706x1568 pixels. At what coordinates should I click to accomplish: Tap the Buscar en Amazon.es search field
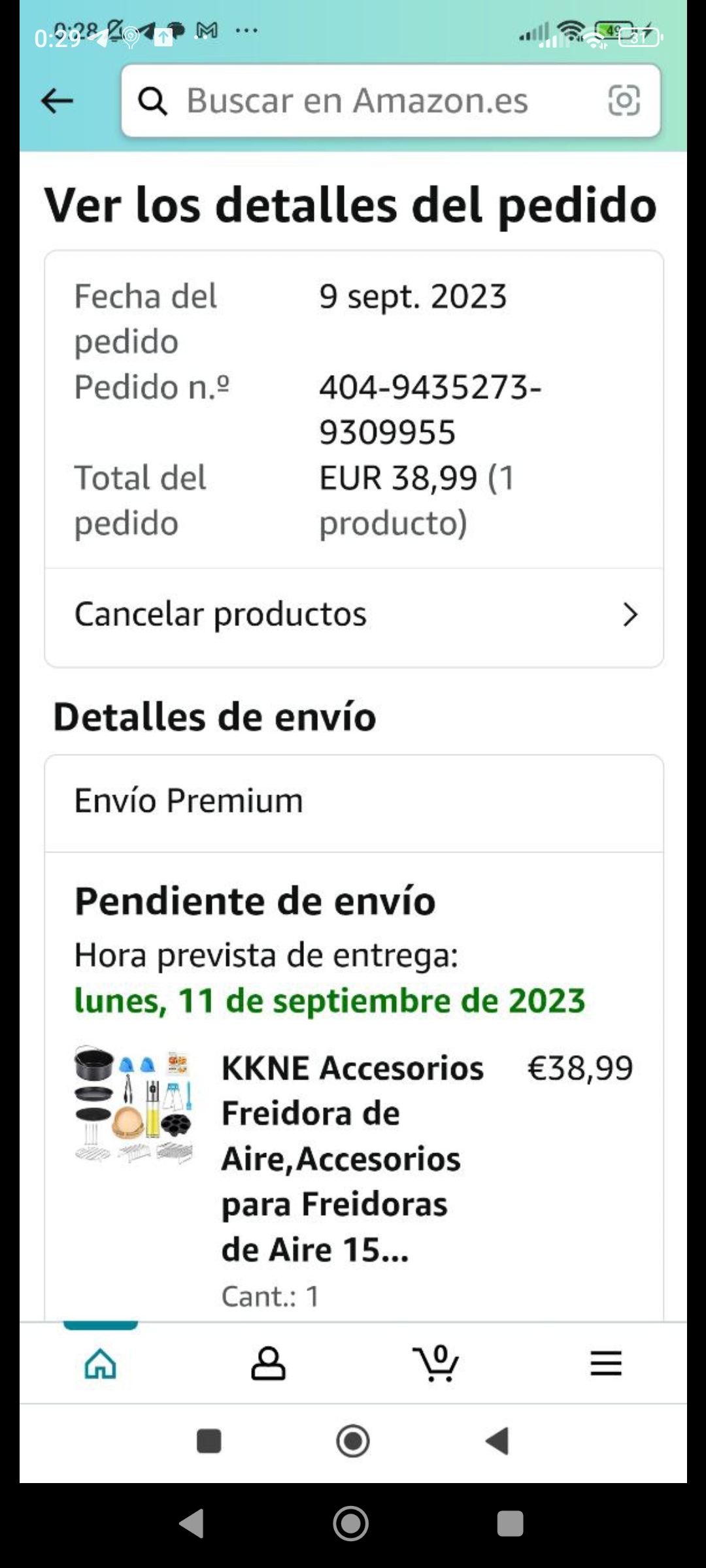(366, 101)
